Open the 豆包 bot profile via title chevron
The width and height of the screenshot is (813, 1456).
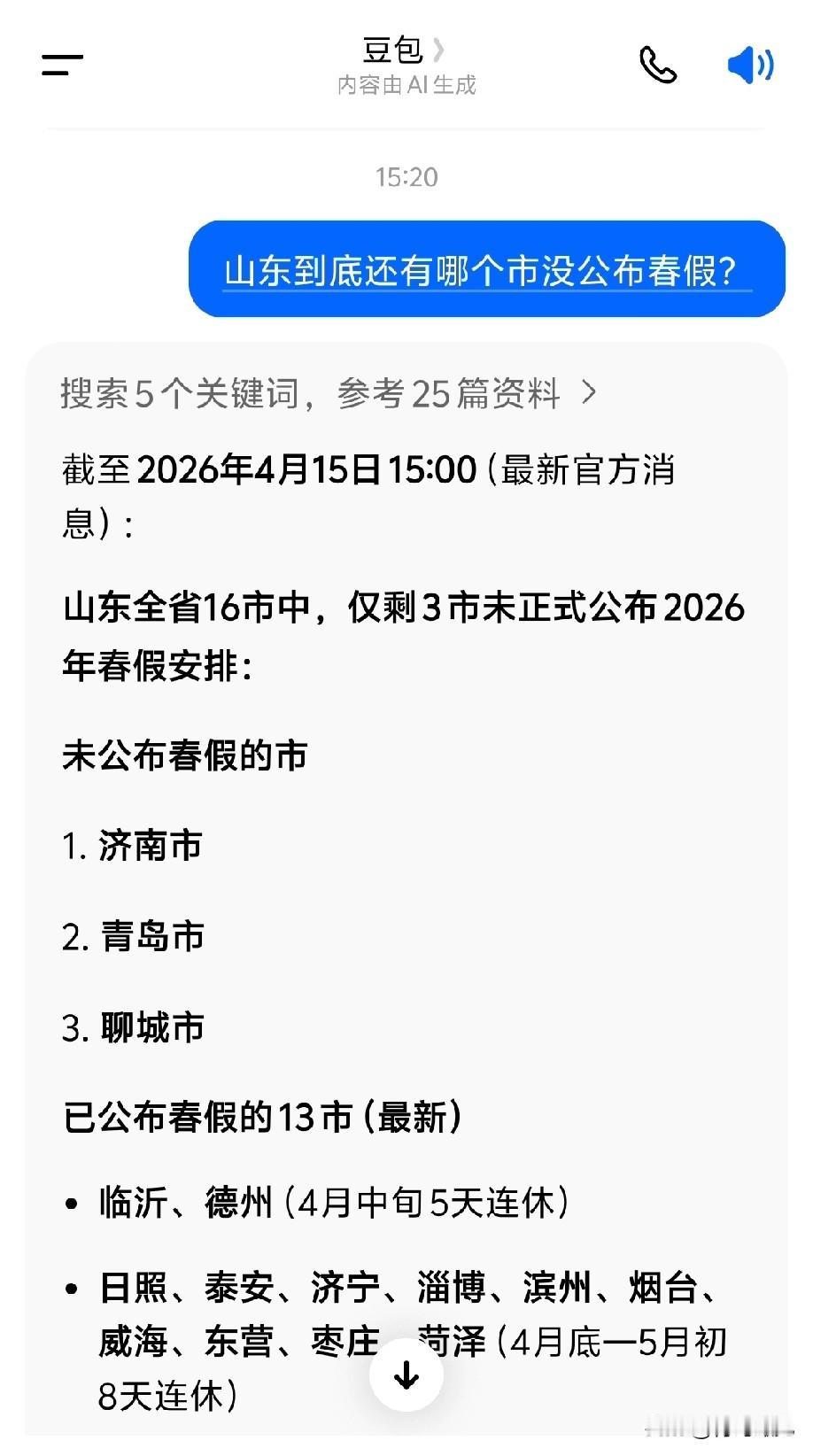pyautogui.click(x=438, y=50)
